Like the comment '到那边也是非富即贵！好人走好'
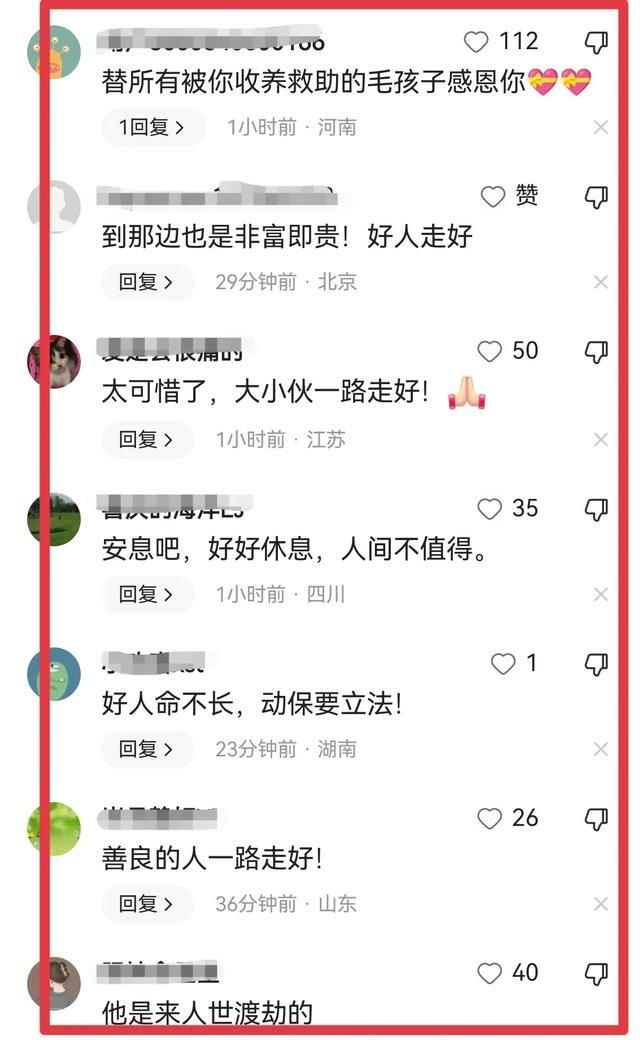This screenshot has width=640, height=1040. pyautogui.click(x=493, y=197)
